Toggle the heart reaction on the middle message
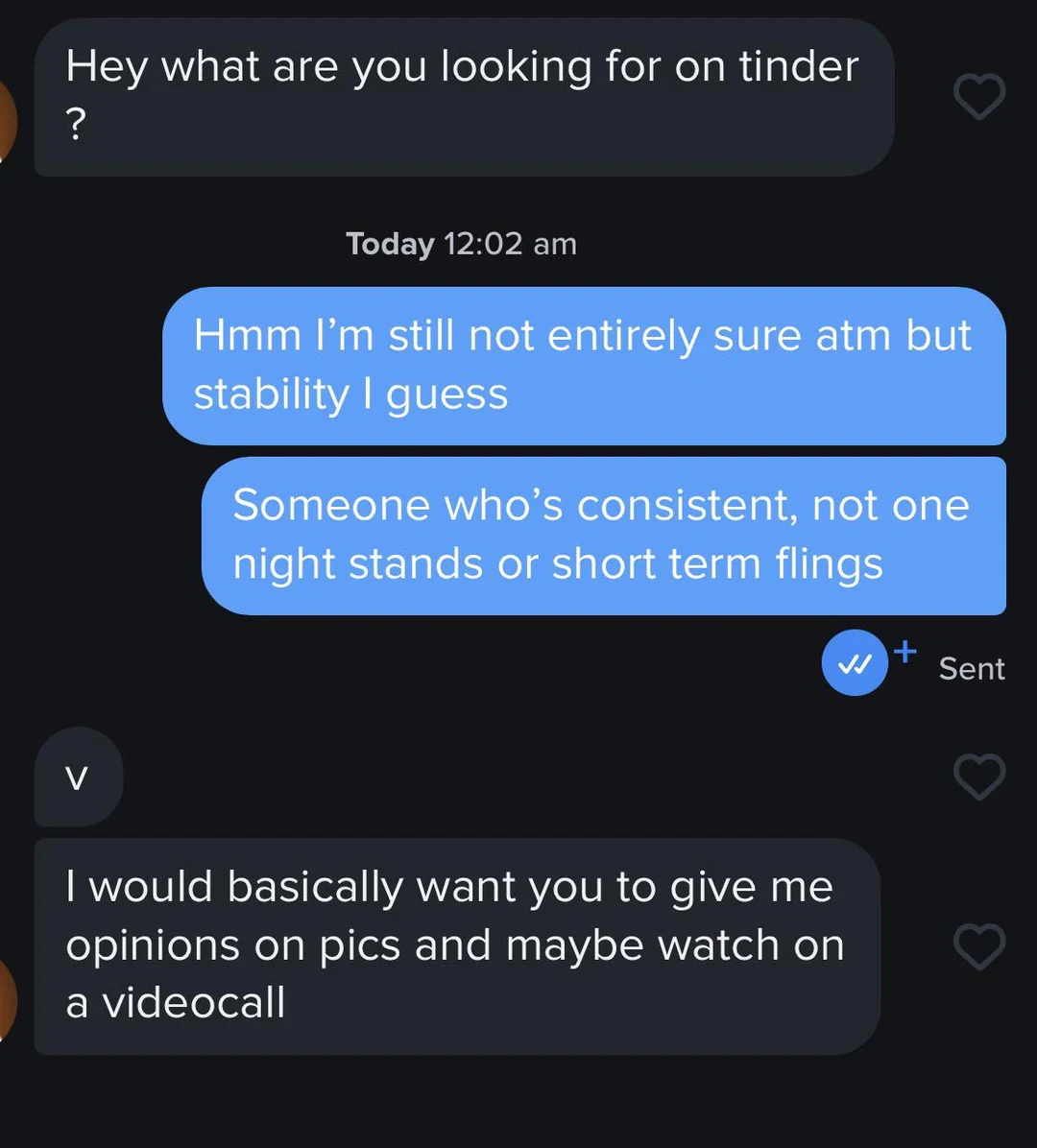This screenshot has height=1148, width=1037. 979,777
